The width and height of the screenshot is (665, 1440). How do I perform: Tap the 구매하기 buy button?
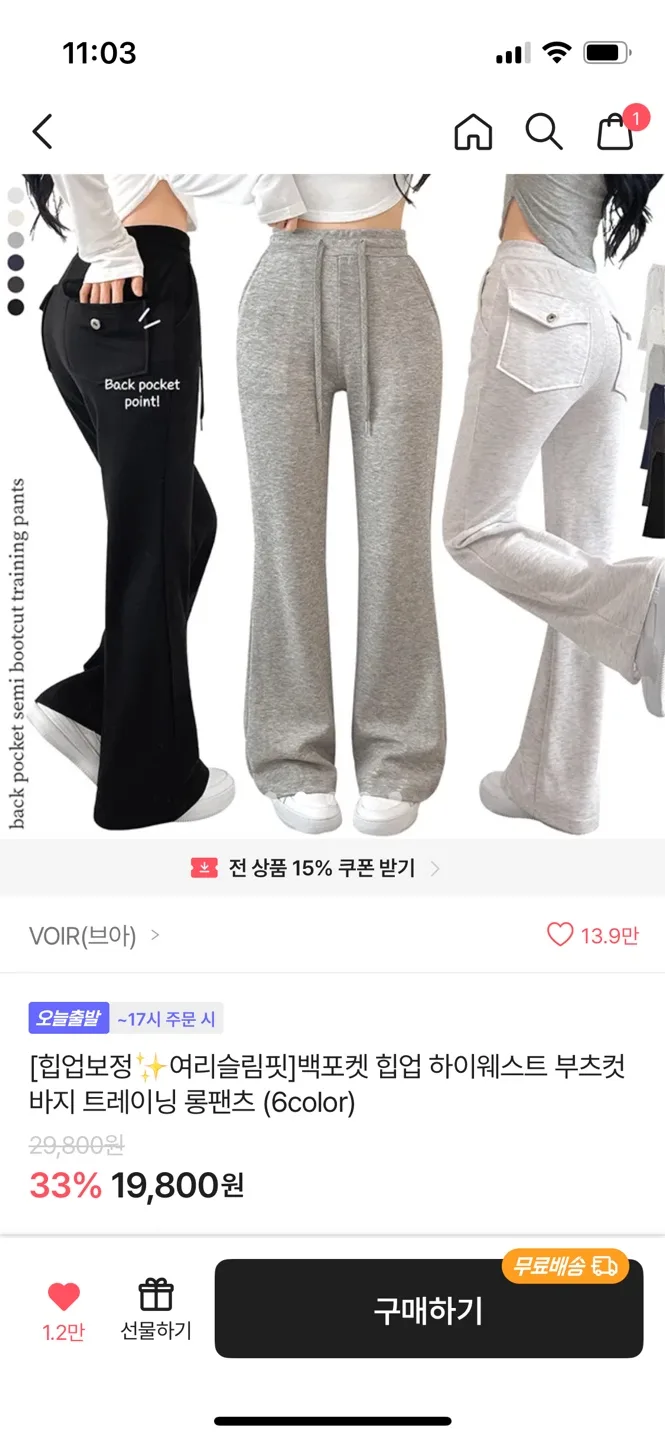(x=428, y=1310)
